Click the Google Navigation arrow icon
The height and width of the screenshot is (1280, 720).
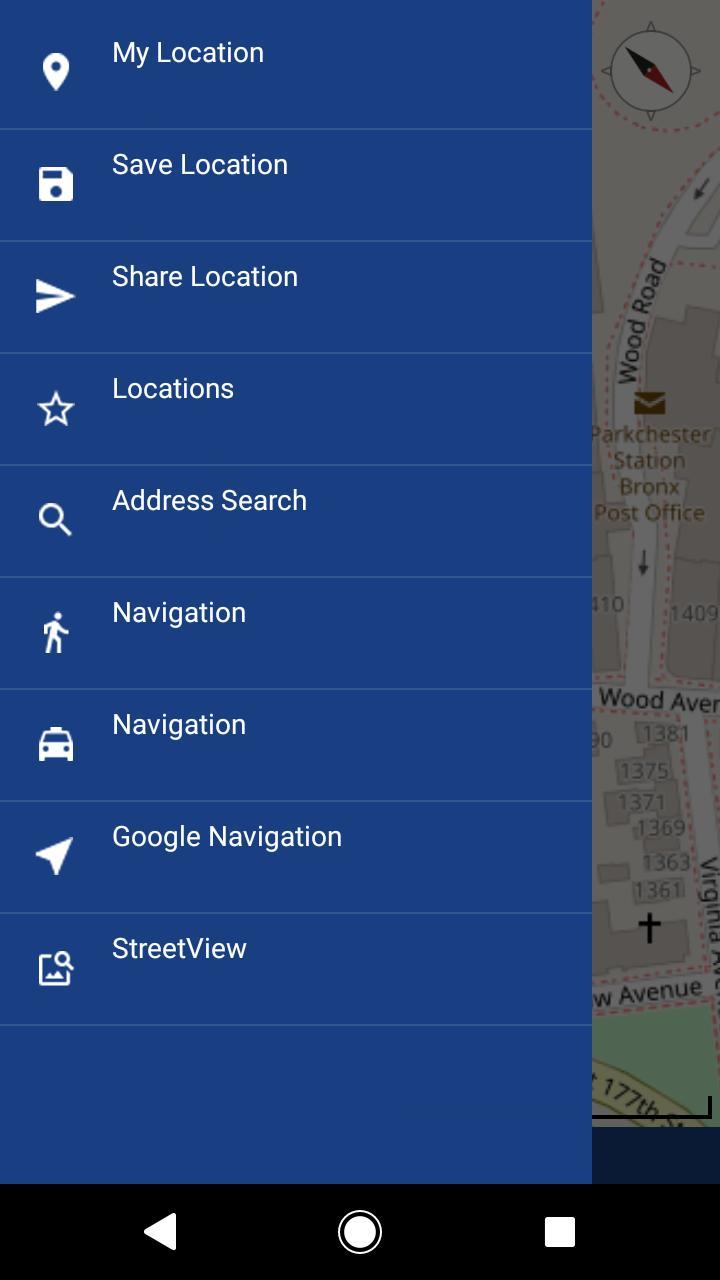click(55, 856)
